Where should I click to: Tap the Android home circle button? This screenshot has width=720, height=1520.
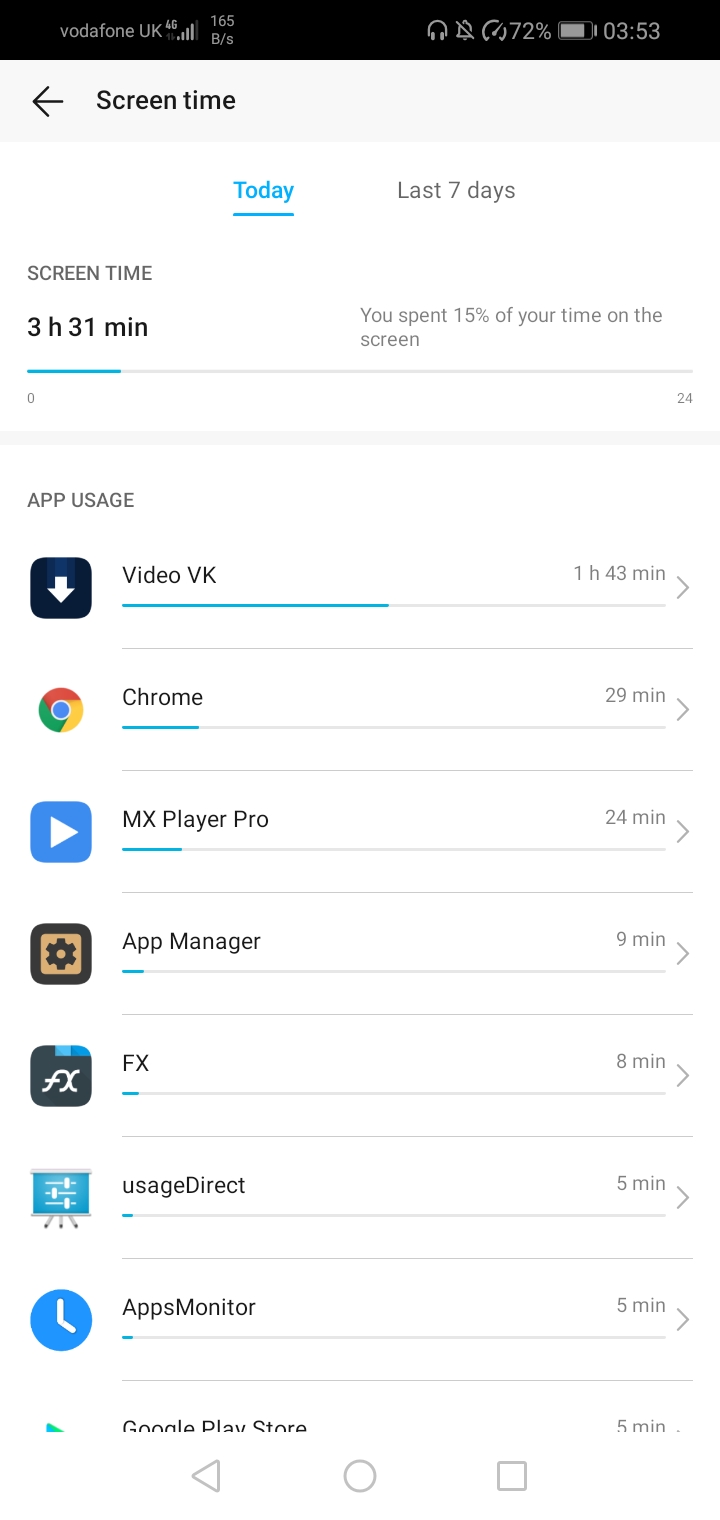360,1476
